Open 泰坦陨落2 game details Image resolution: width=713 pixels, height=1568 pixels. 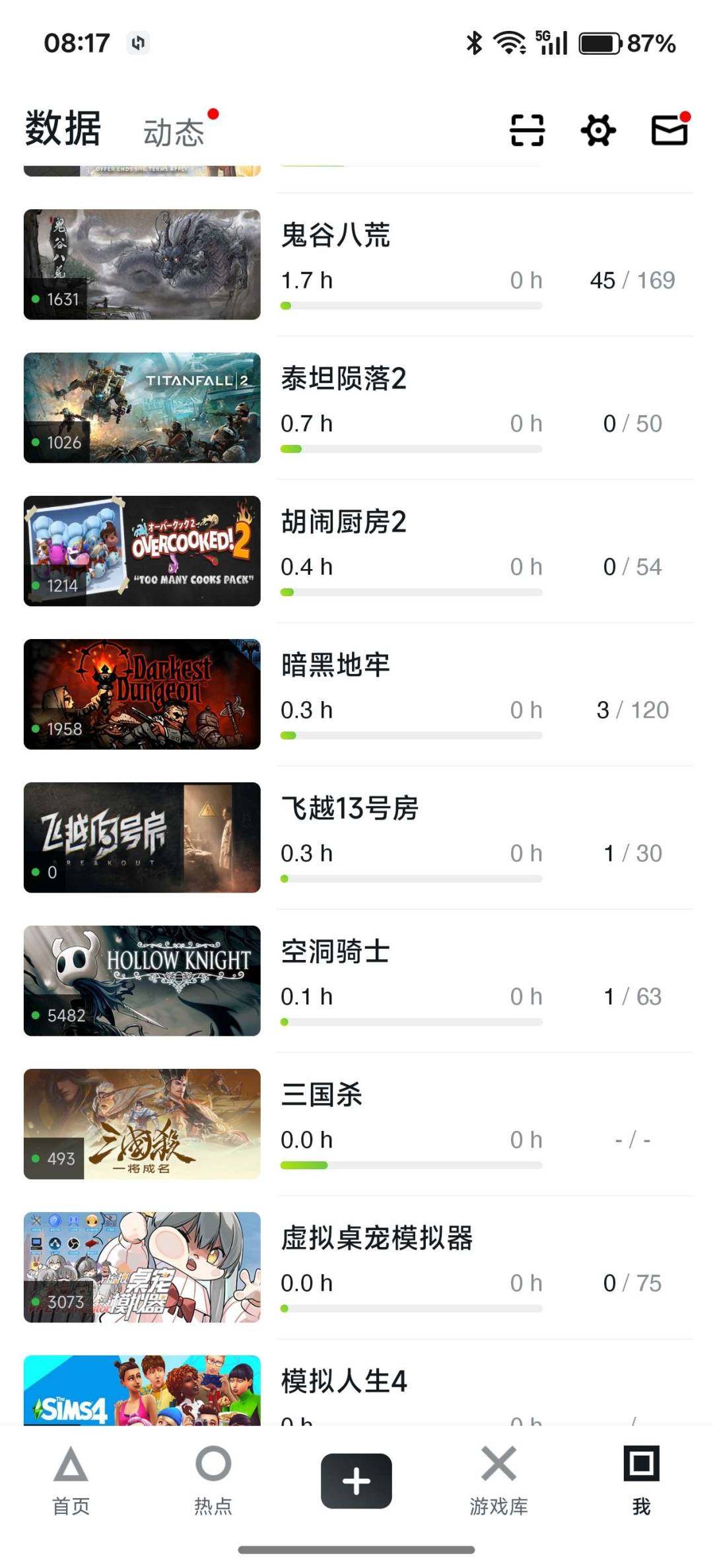click(343, 378)
